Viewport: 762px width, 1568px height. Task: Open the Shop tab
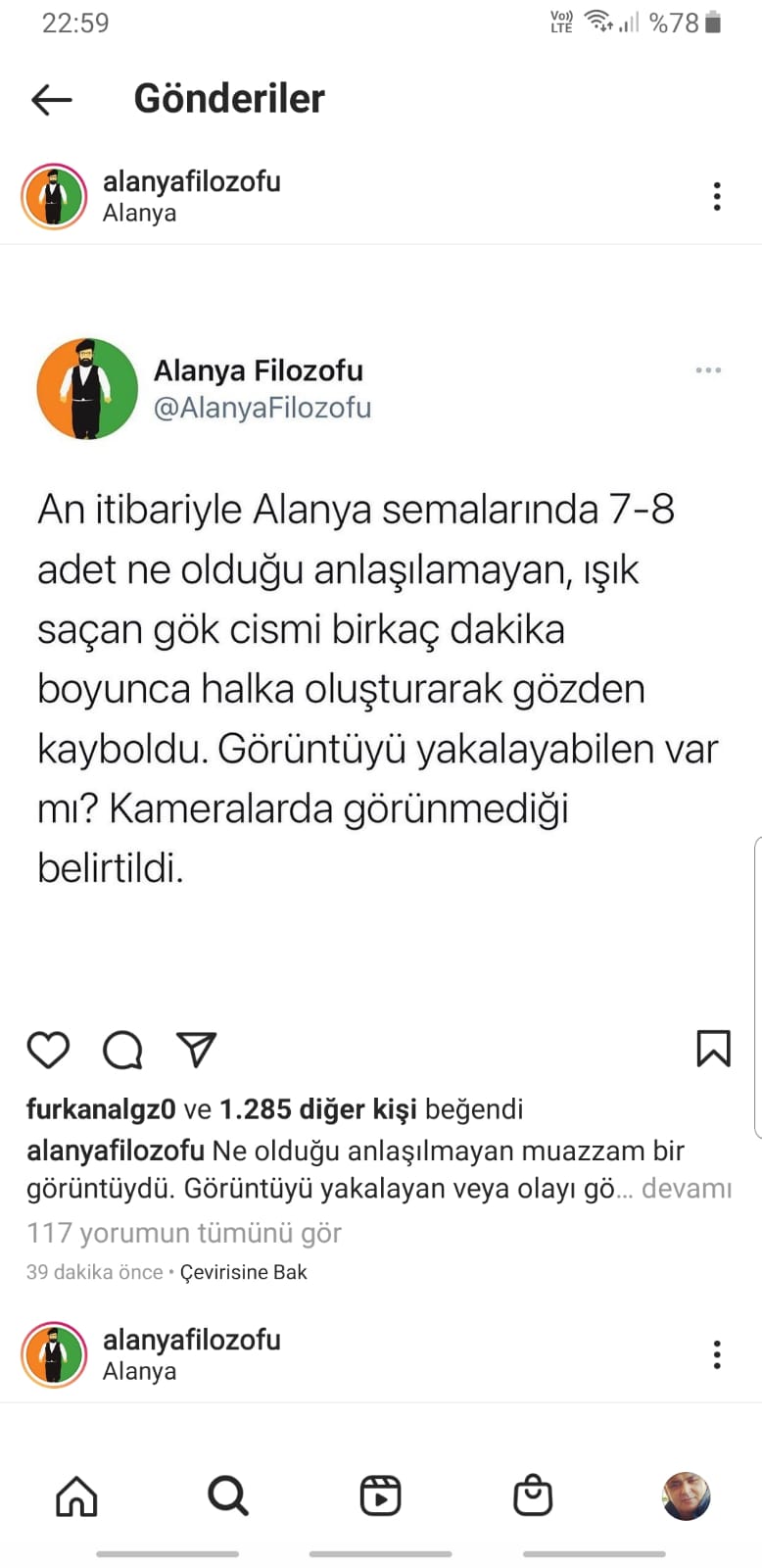pos(533,1496)
